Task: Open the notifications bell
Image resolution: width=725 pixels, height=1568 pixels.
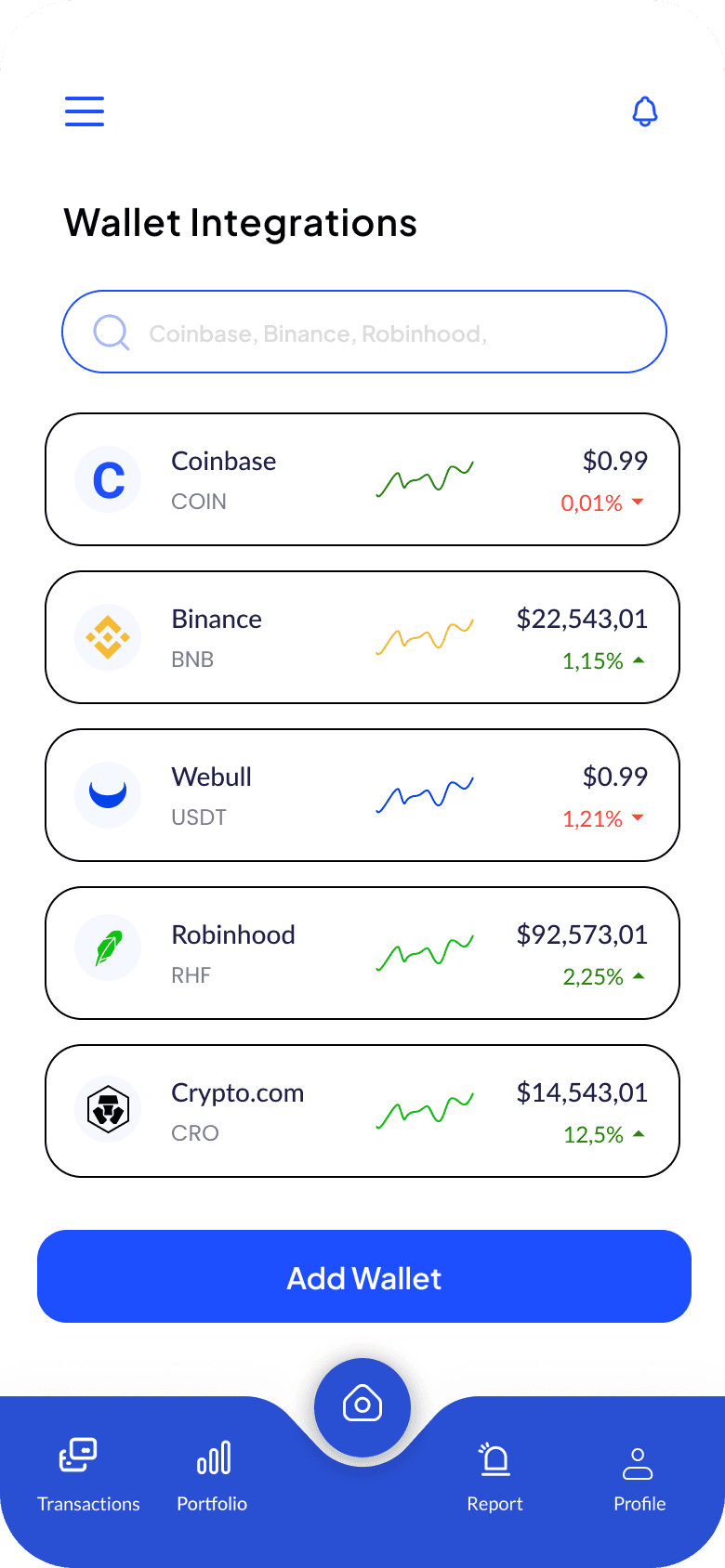Action: pyautogui.click(x=645, y=111)
